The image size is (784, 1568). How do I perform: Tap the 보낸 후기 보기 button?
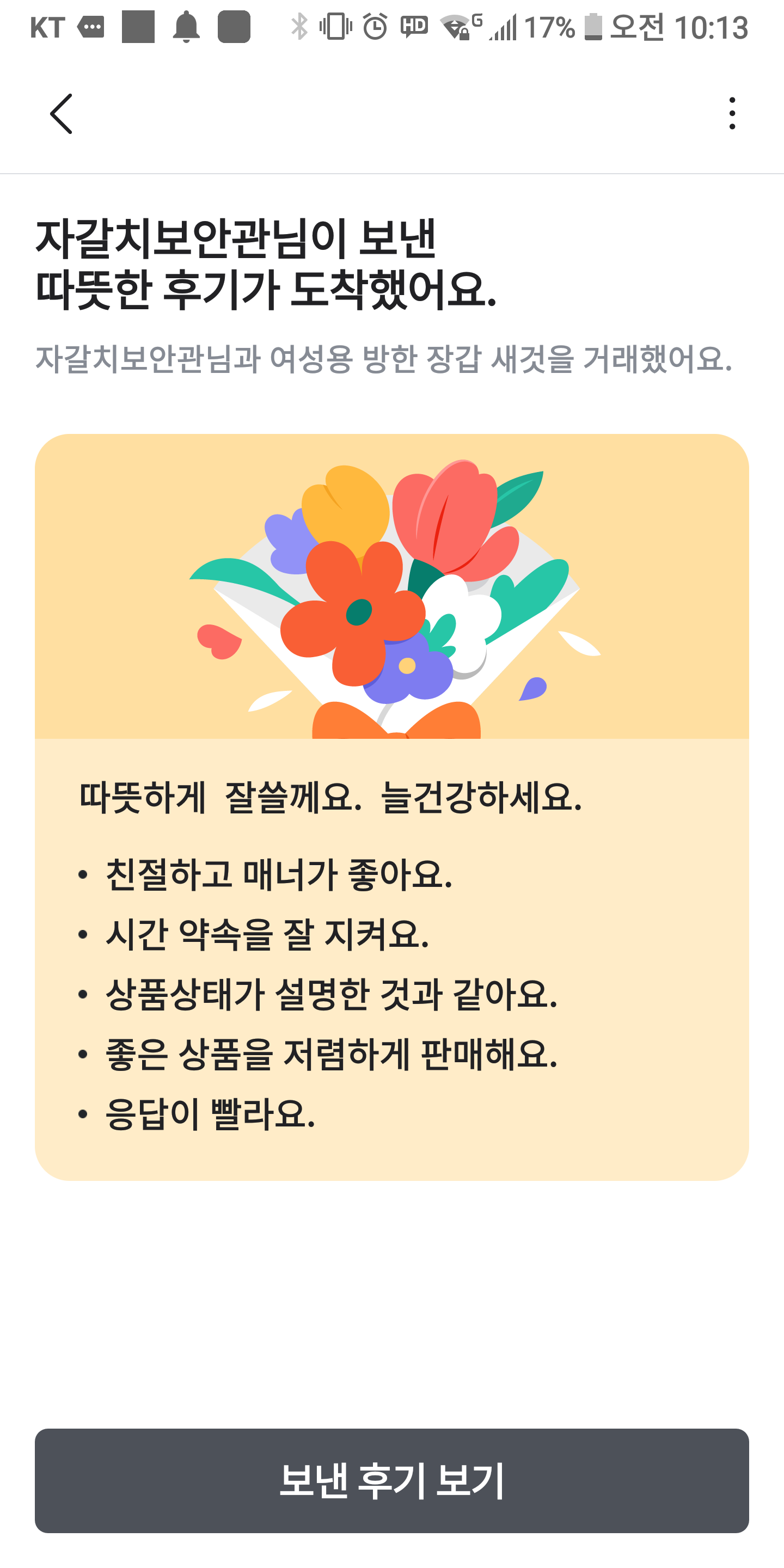click(392, 1480)
